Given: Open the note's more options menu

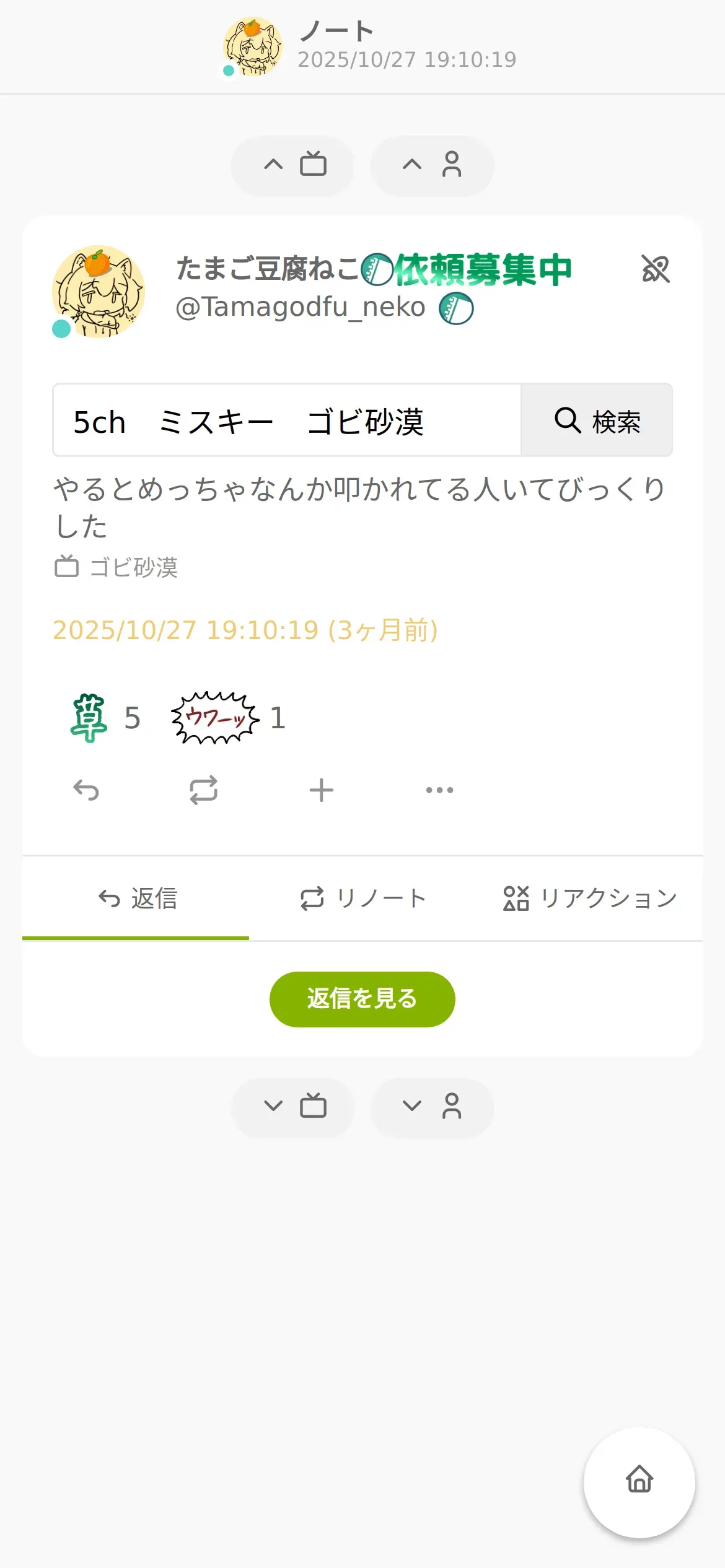Looking at the screenshot, I should tap(439, 790).
